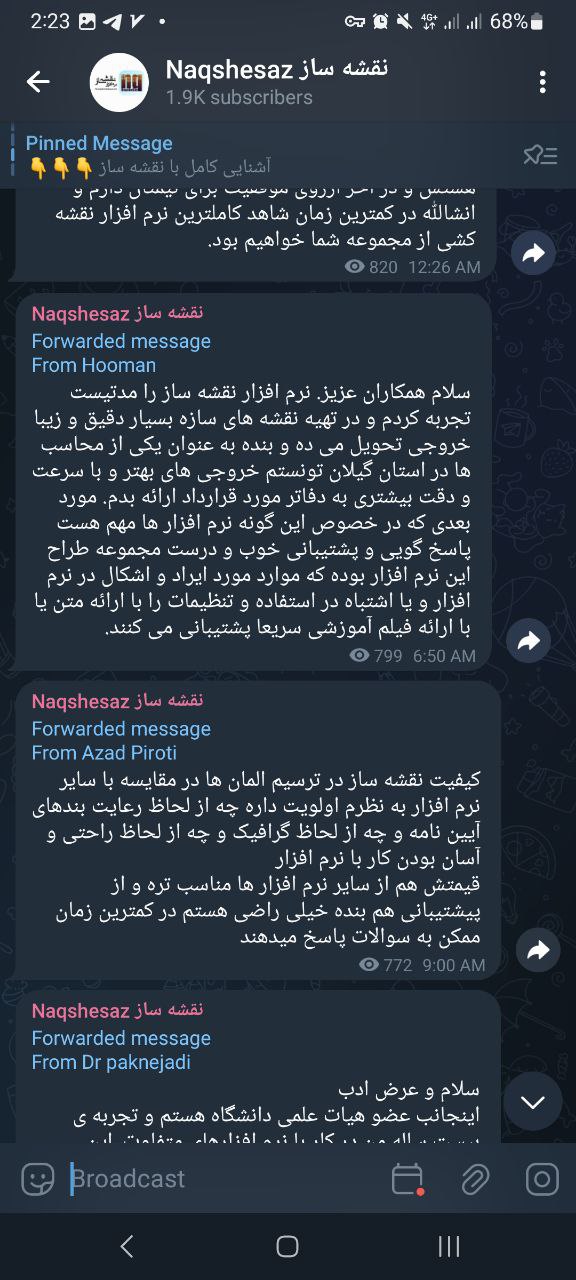Open Azad Piroti's forwarded sender link
This screenshot has width=576, height=1280.
[x=104, y=753]
